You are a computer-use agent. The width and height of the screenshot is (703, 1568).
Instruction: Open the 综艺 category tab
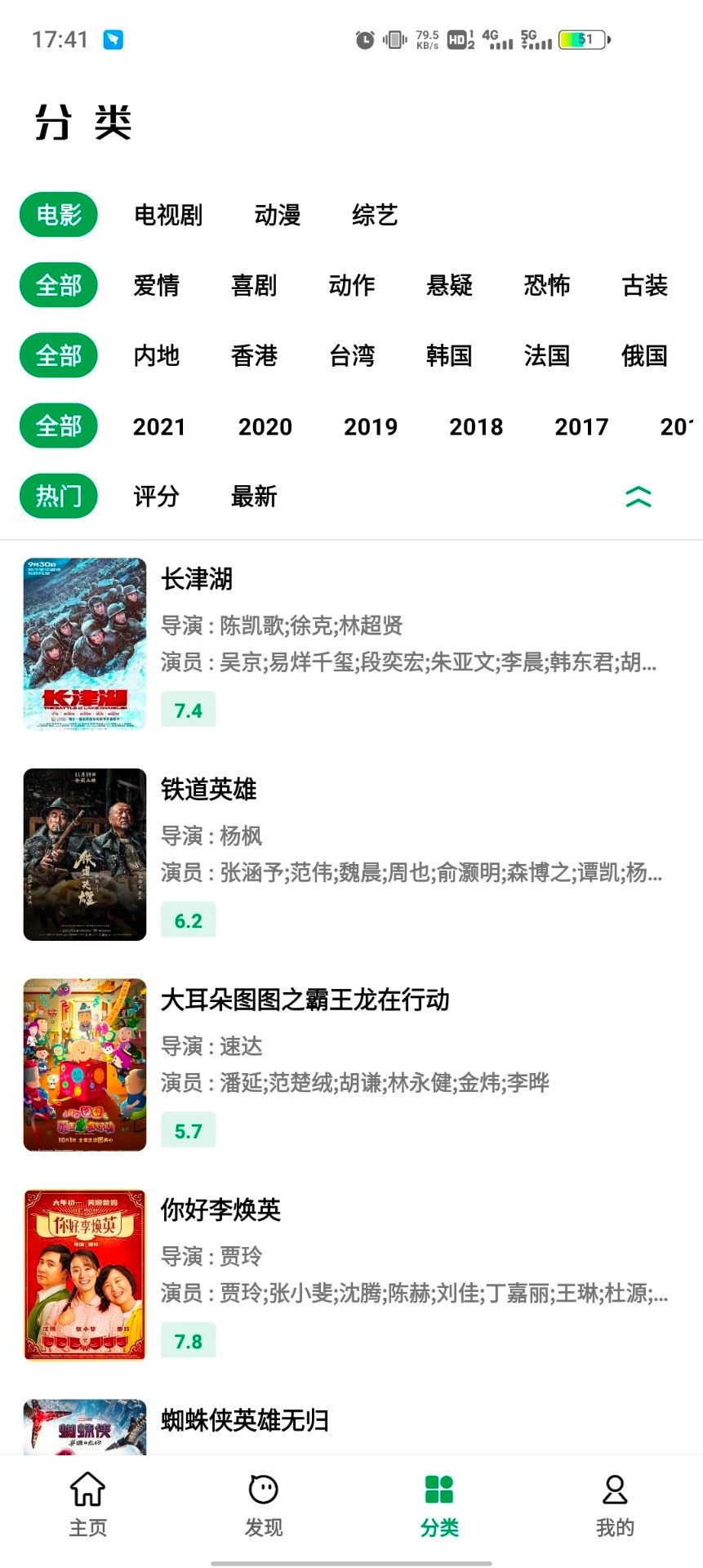tap(374, 214)
